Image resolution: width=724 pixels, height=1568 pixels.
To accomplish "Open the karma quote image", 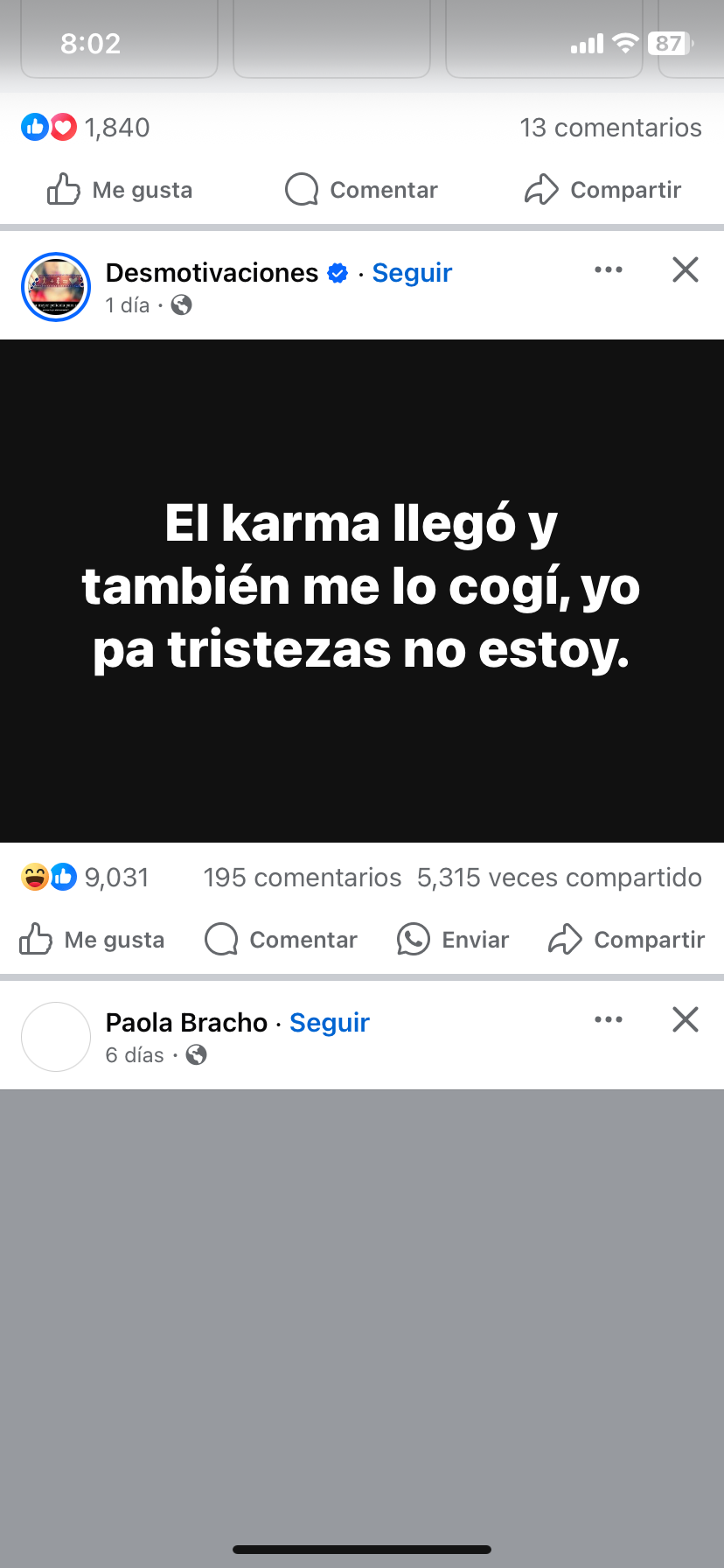I will tap(362, 591).
